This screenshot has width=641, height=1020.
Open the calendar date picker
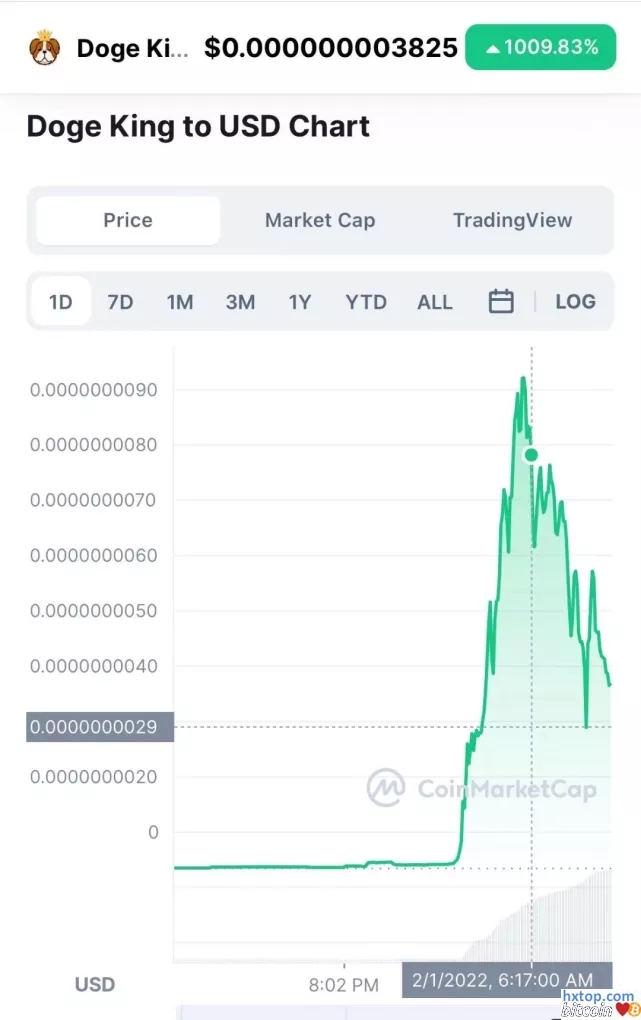pos(501,302)
